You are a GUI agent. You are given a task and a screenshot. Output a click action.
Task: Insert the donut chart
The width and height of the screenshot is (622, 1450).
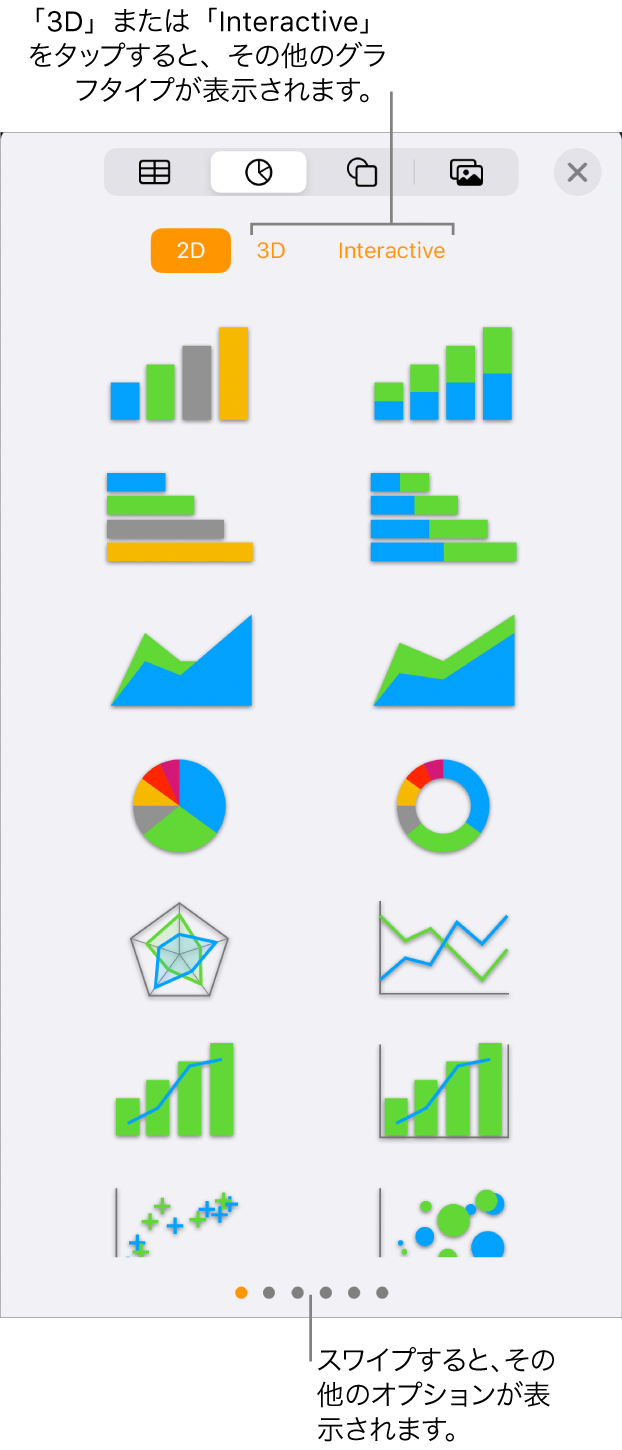[x=443, y=805]
